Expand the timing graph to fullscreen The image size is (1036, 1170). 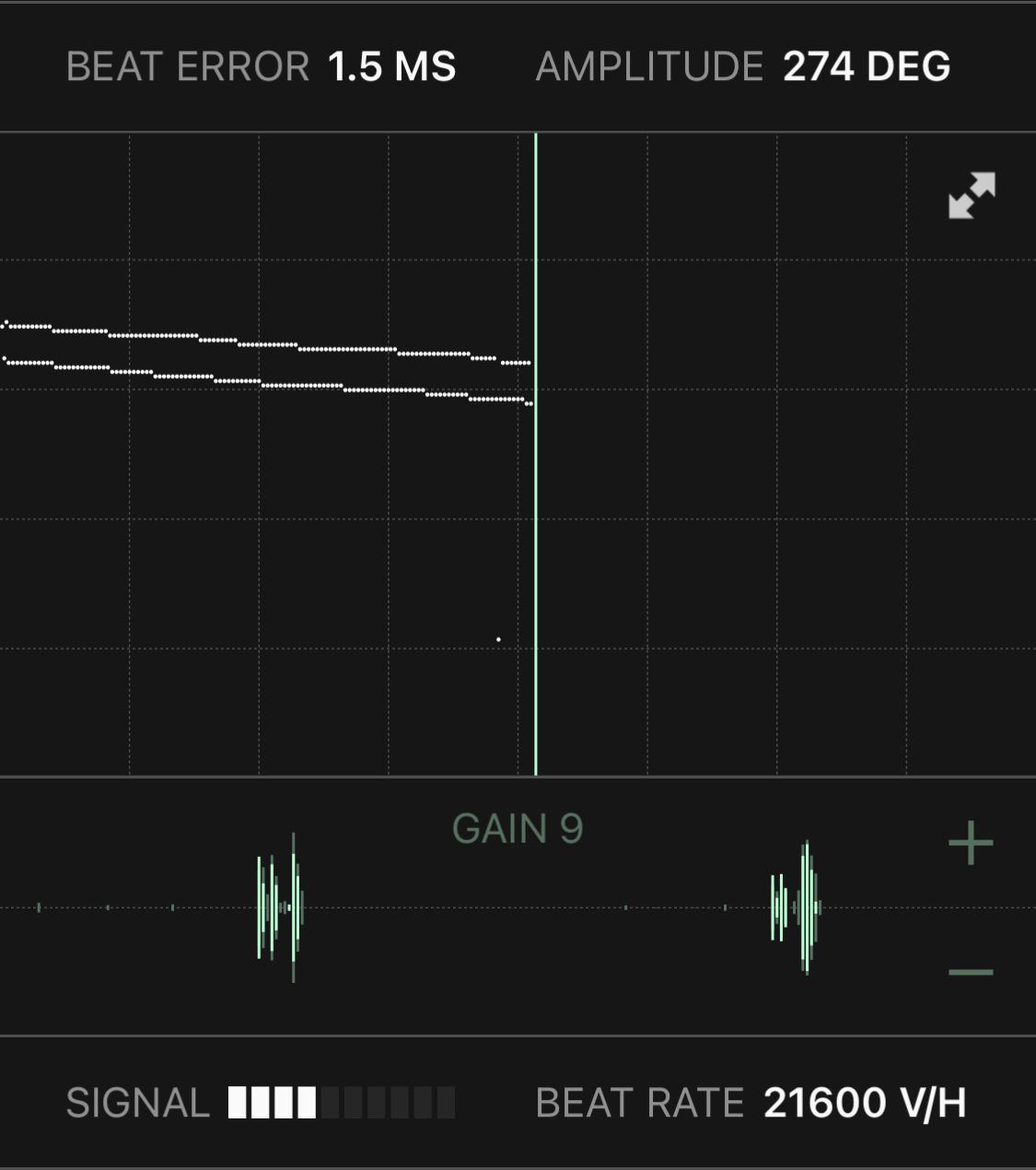coord(972,195)
